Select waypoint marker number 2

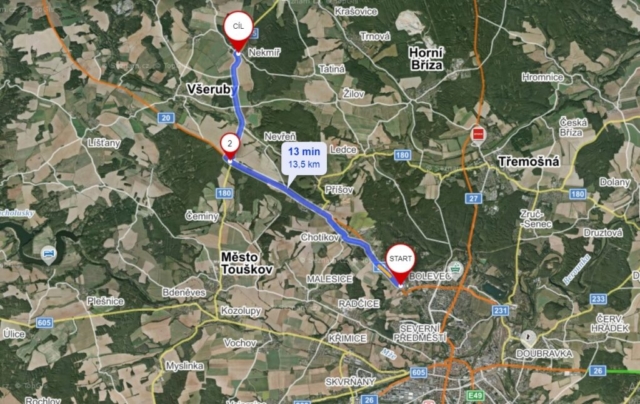pyautogui.click(x=230, y=145)
